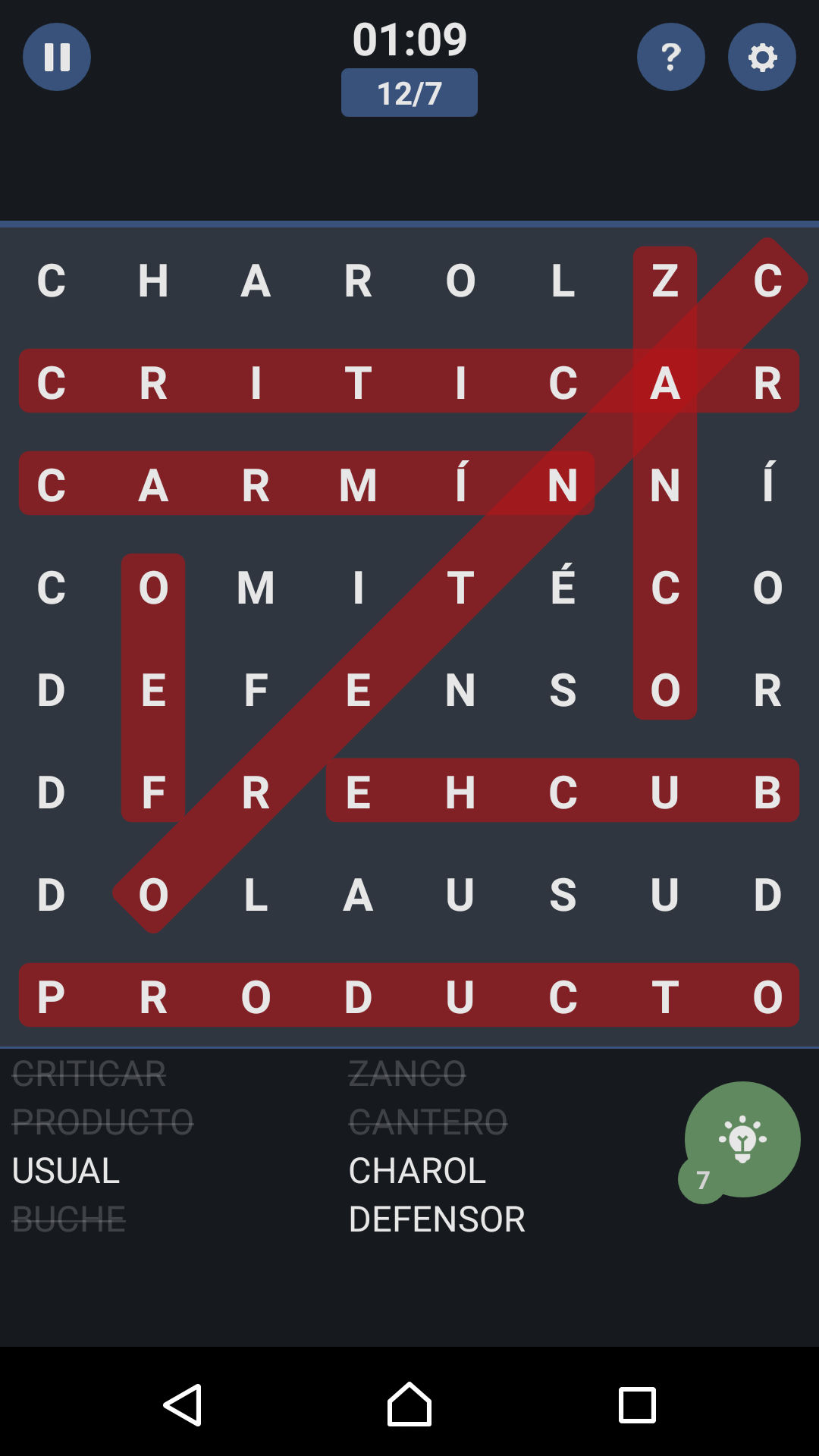Open the settings gear
Viewport: 819px width, 1456px height.
click(761, 56)
